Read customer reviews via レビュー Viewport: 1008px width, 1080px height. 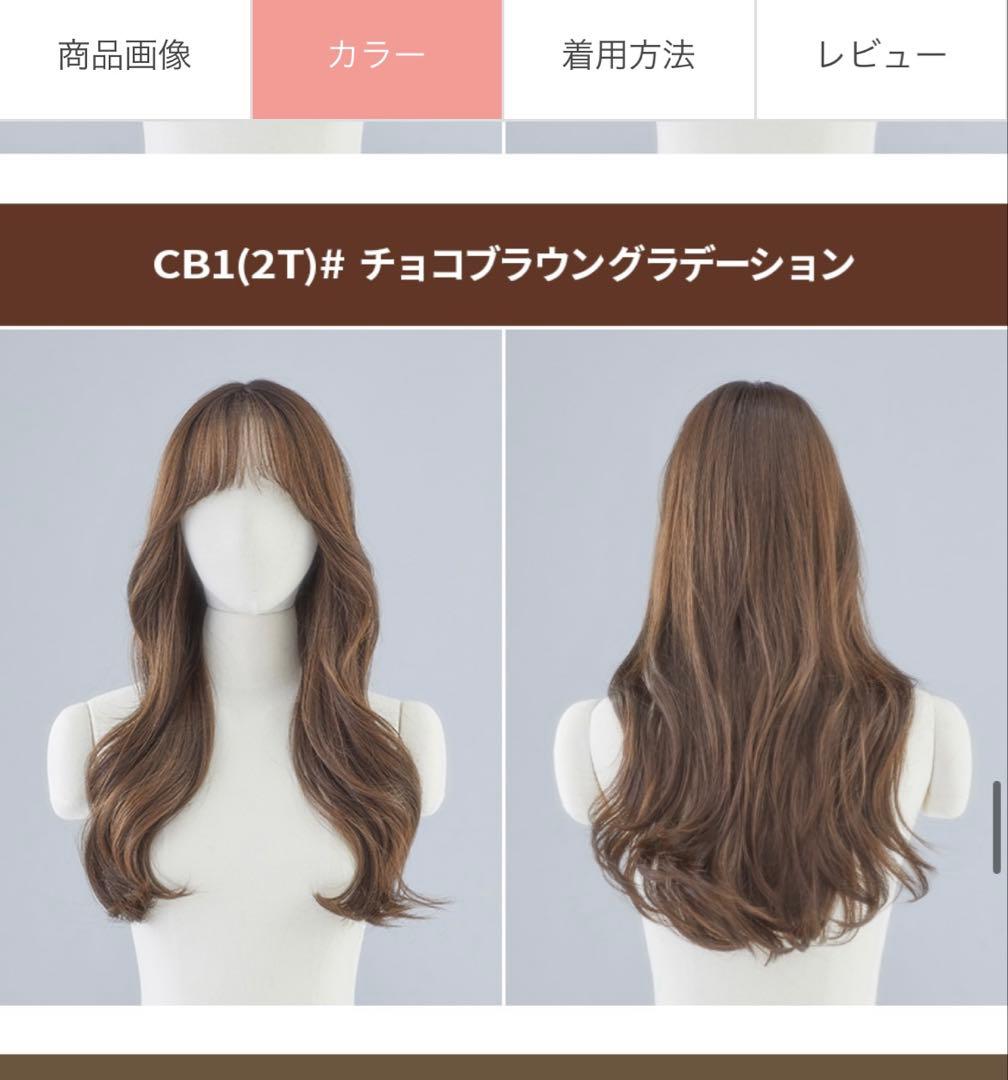[x=885, y=55]
